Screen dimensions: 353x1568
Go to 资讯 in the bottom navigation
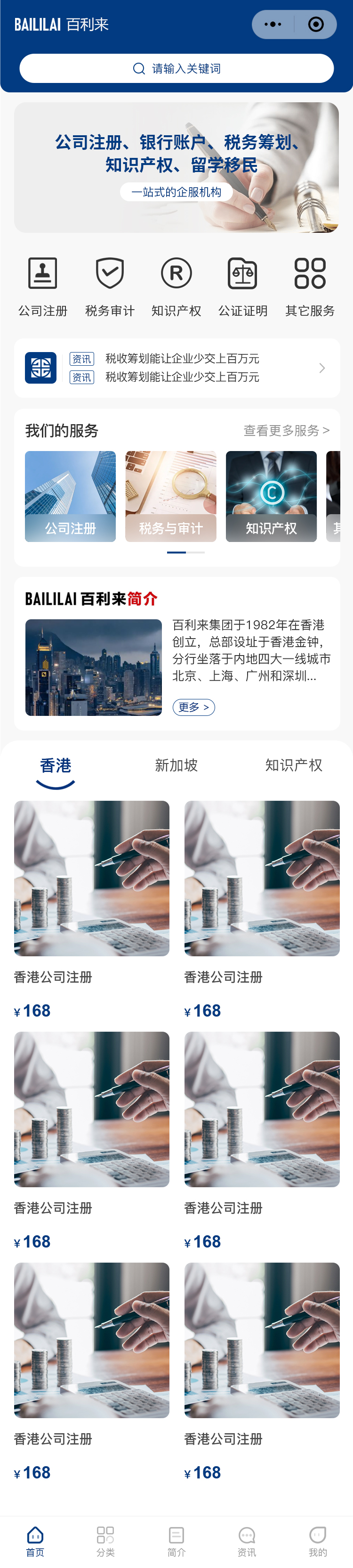pyautogui.click(x=247, y=1540)
